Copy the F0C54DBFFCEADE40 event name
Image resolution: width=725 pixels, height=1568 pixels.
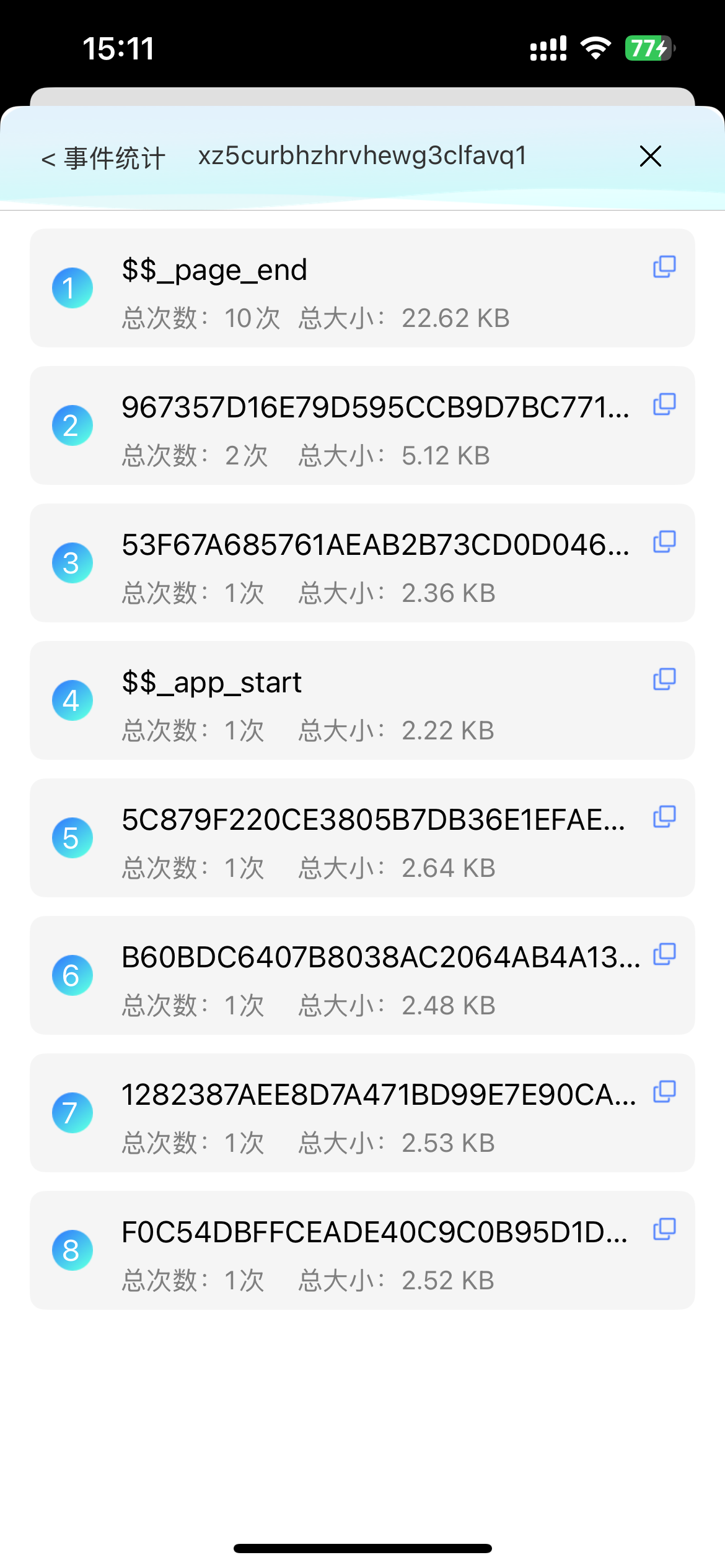click(664, 1229)
